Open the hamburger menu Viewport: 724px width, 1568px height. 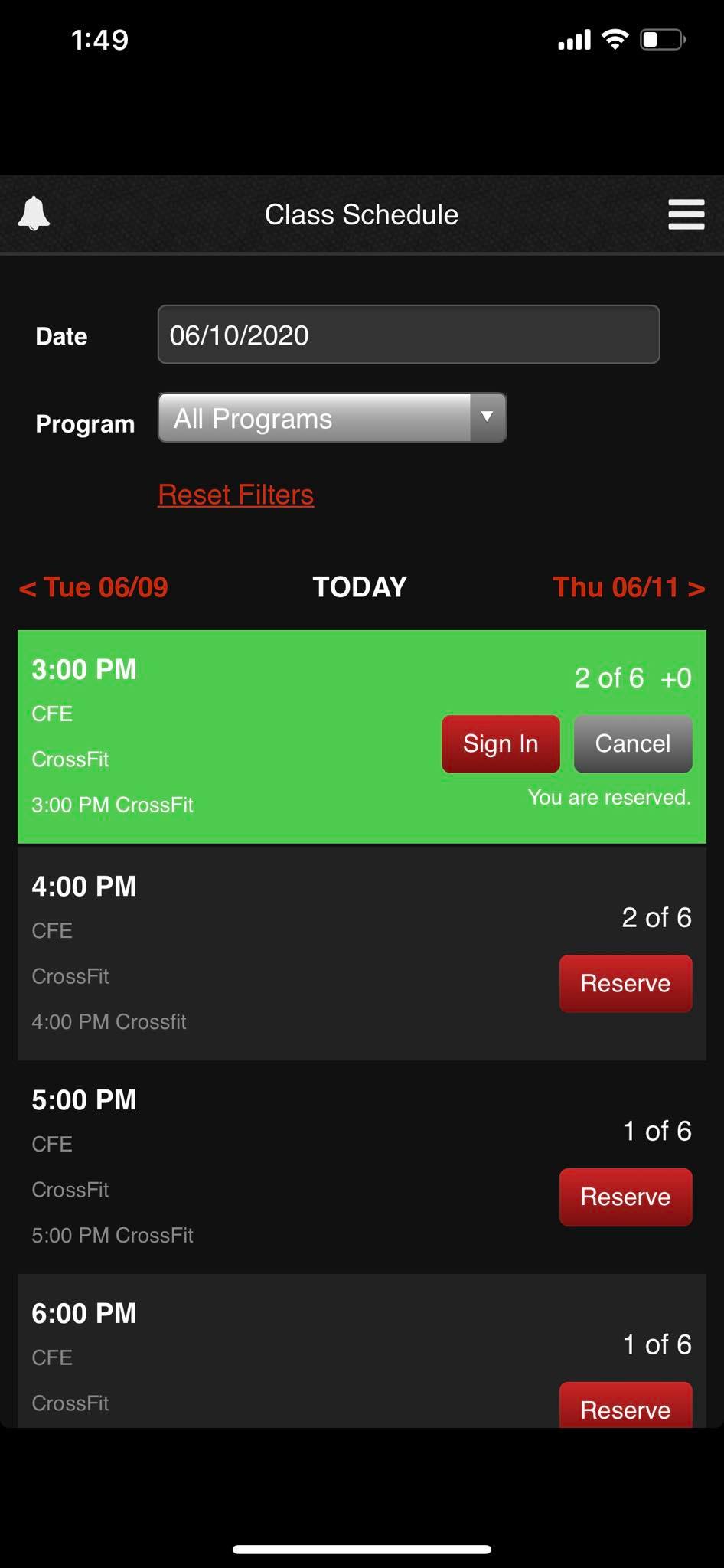(686, 214)
